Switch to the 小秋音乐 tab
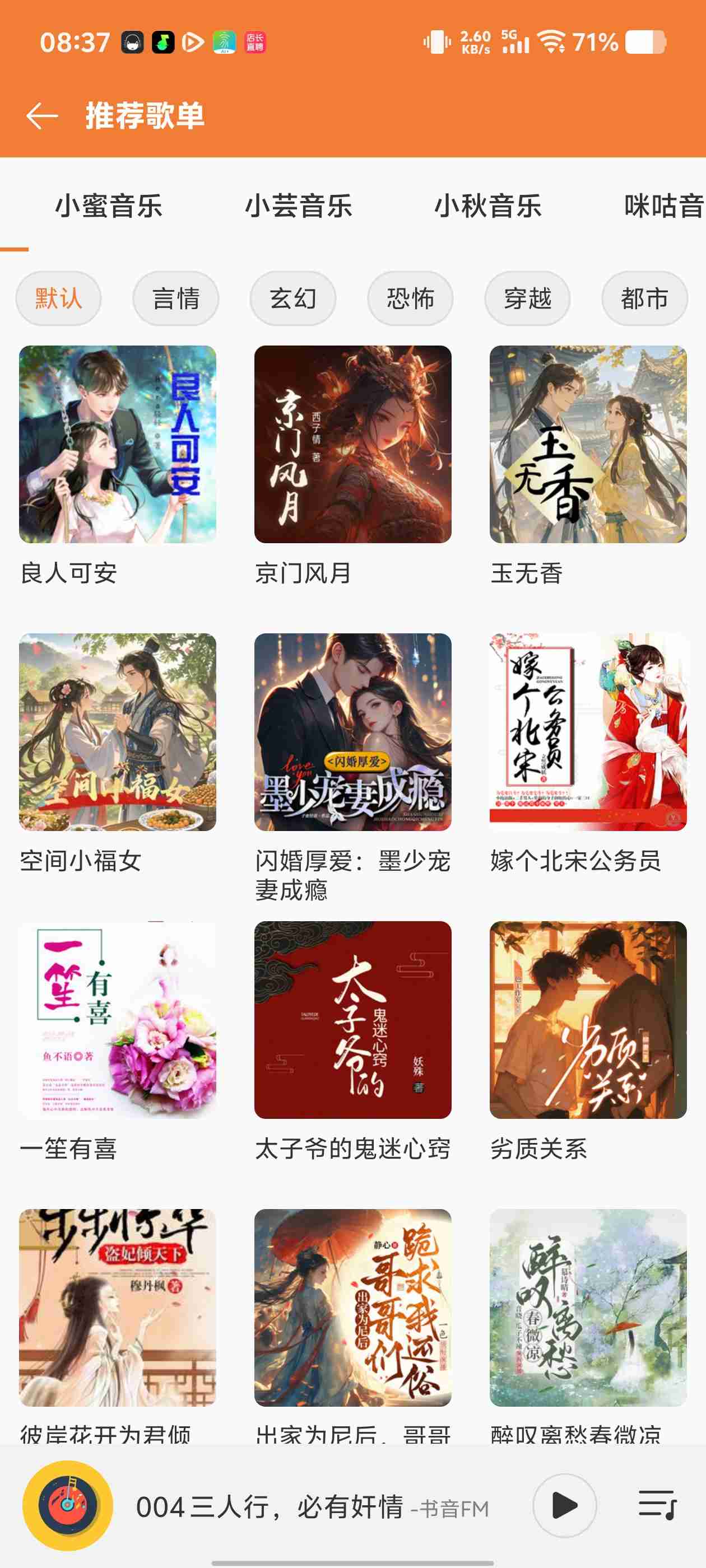 (488, 208)
